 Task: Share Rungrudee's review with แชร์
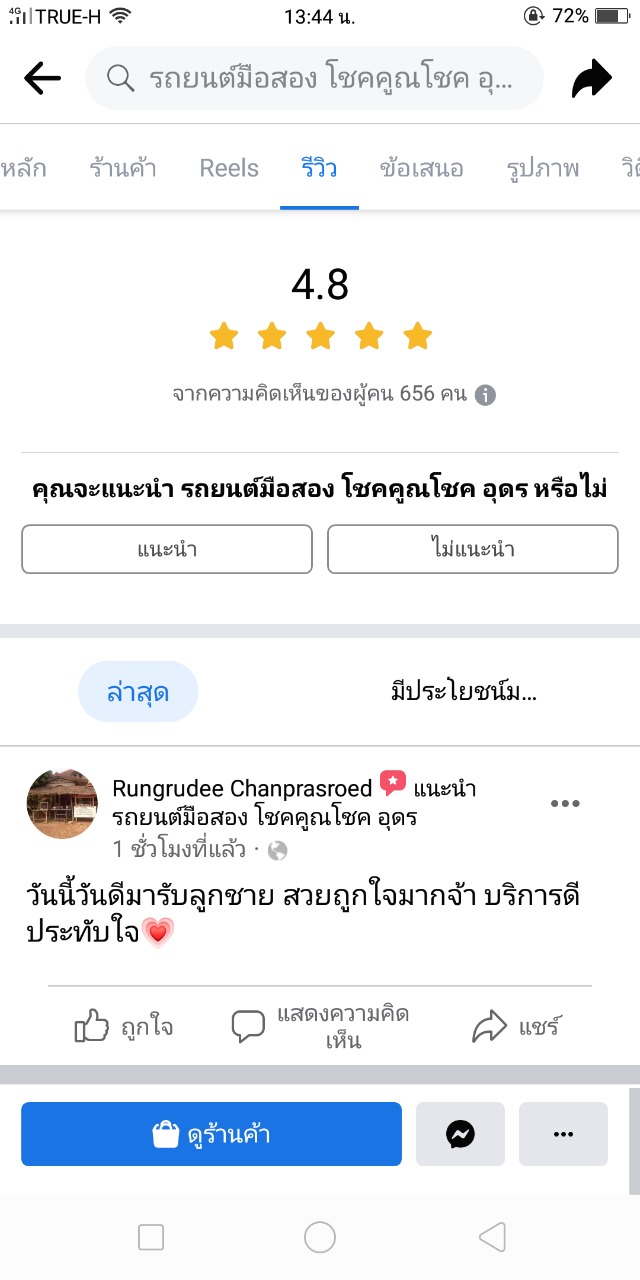pos(516,1026)
